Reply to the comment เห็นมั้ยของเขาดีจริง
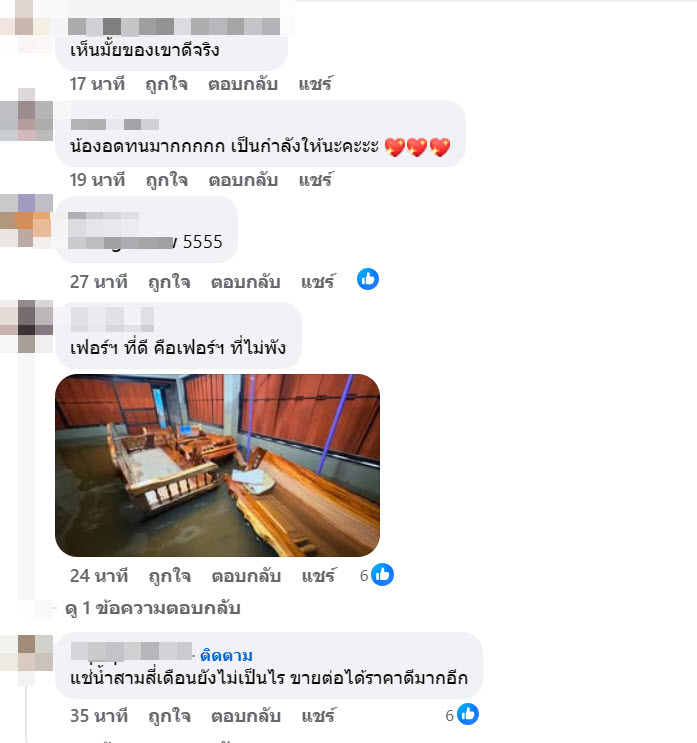Viewport: 697px width, 743px height. point(243,85)
